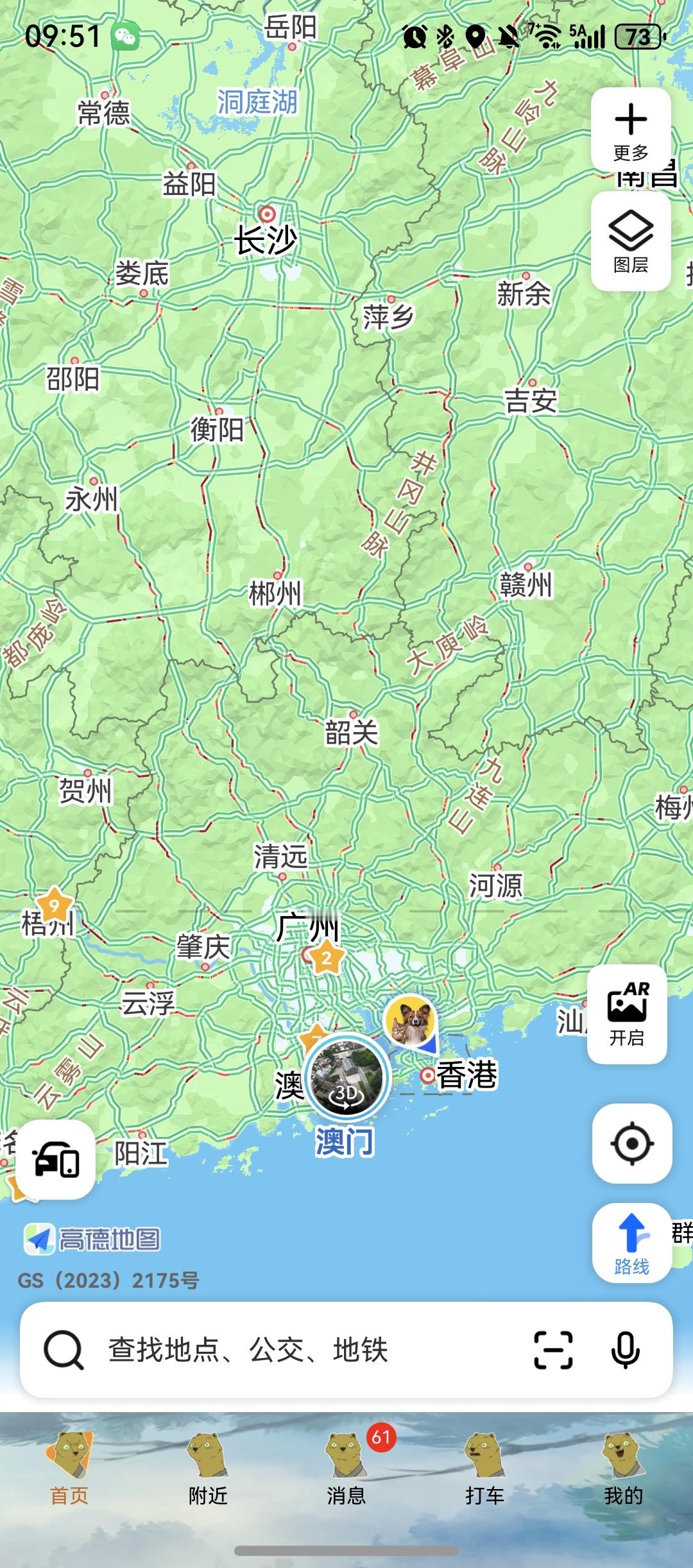
Task: Open the scan icon in the search bar
Action: pos(553,1350)
